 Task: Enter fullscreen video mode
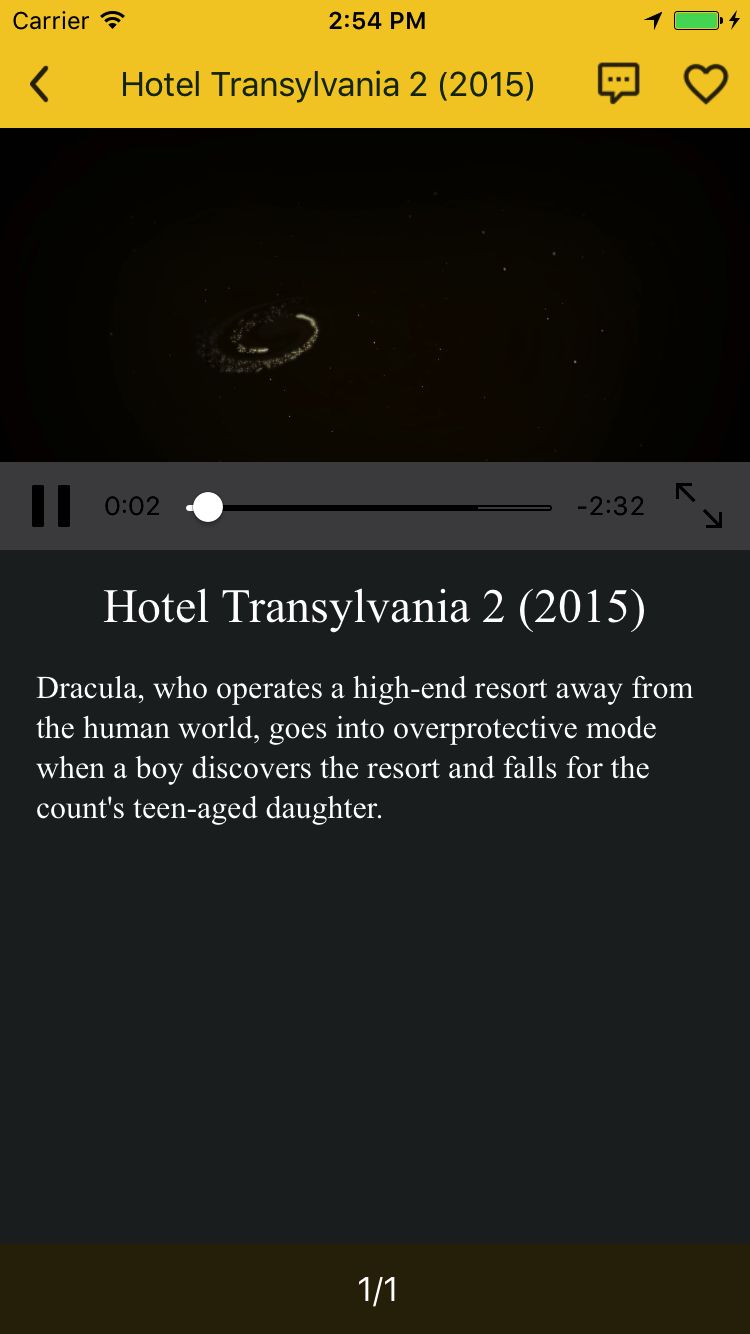point(698,505)
